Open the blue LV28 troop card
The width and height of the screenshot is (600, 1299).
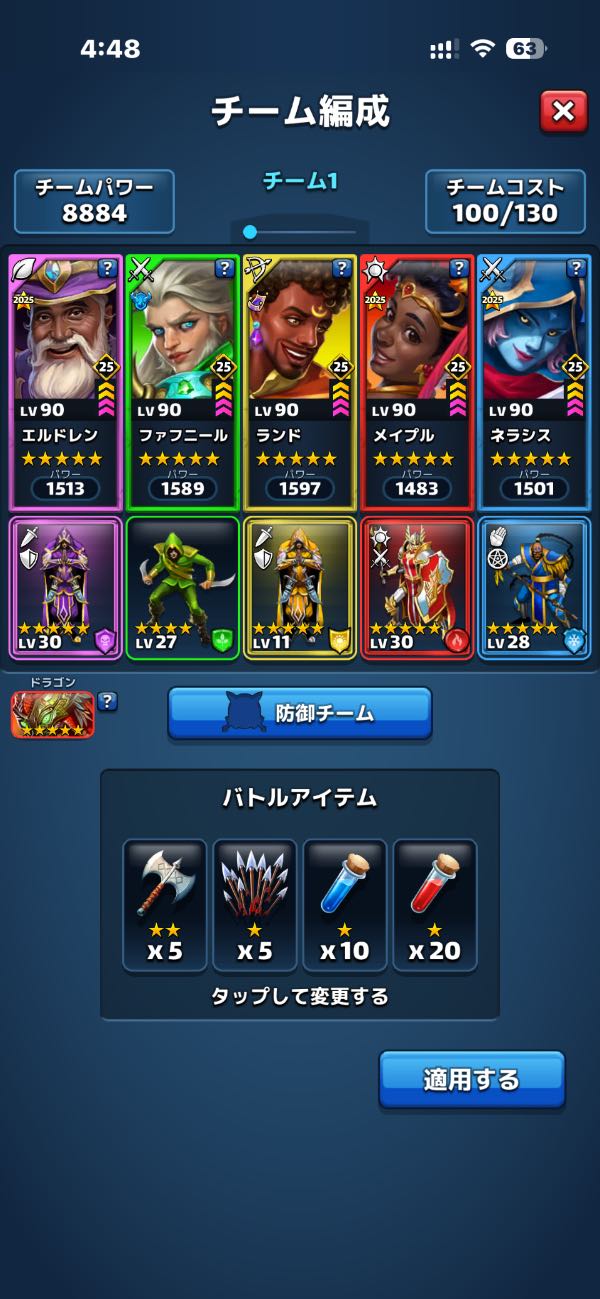pos(533,588)
